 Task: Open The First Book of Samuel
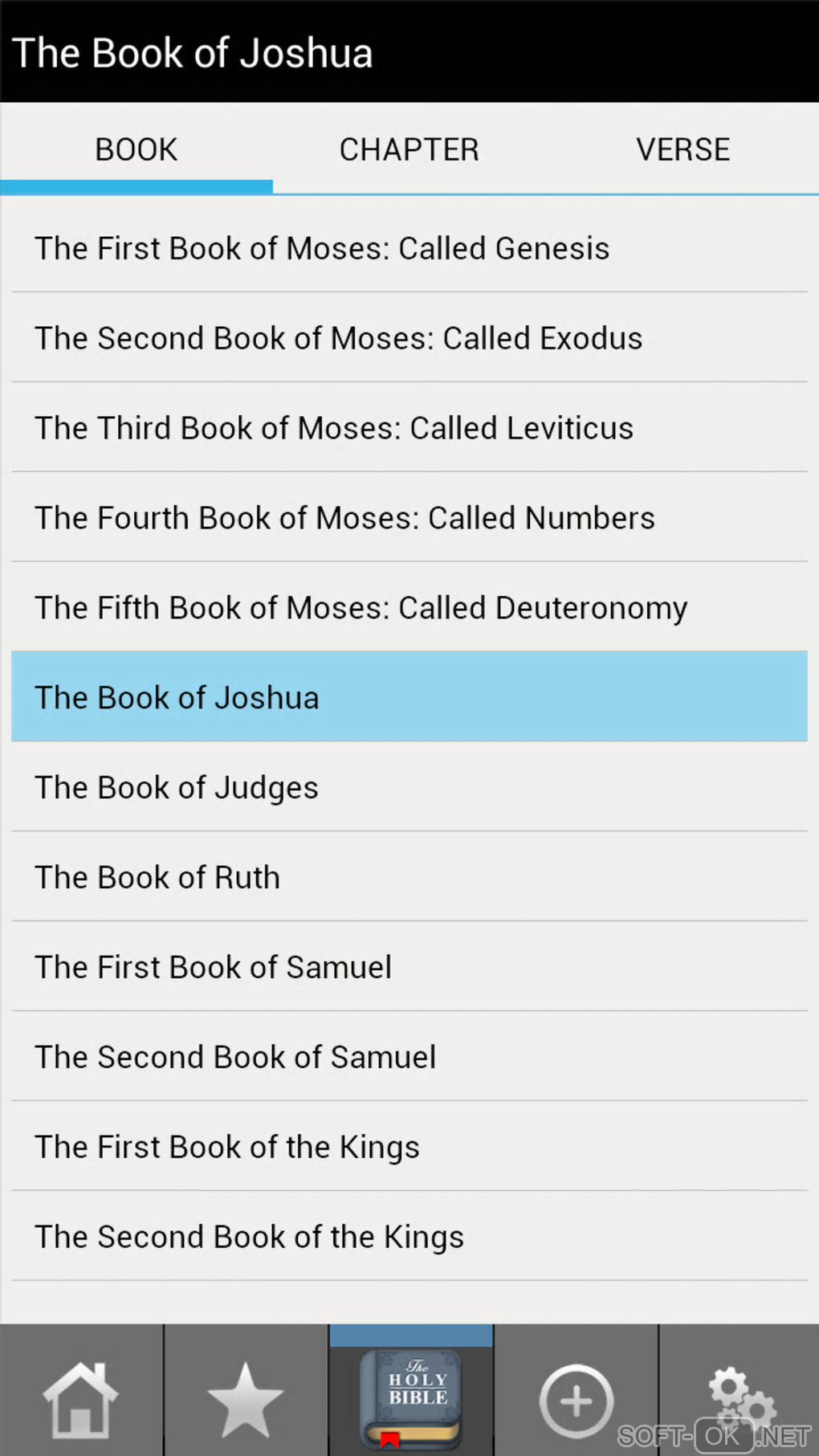(x=409, y=967)
